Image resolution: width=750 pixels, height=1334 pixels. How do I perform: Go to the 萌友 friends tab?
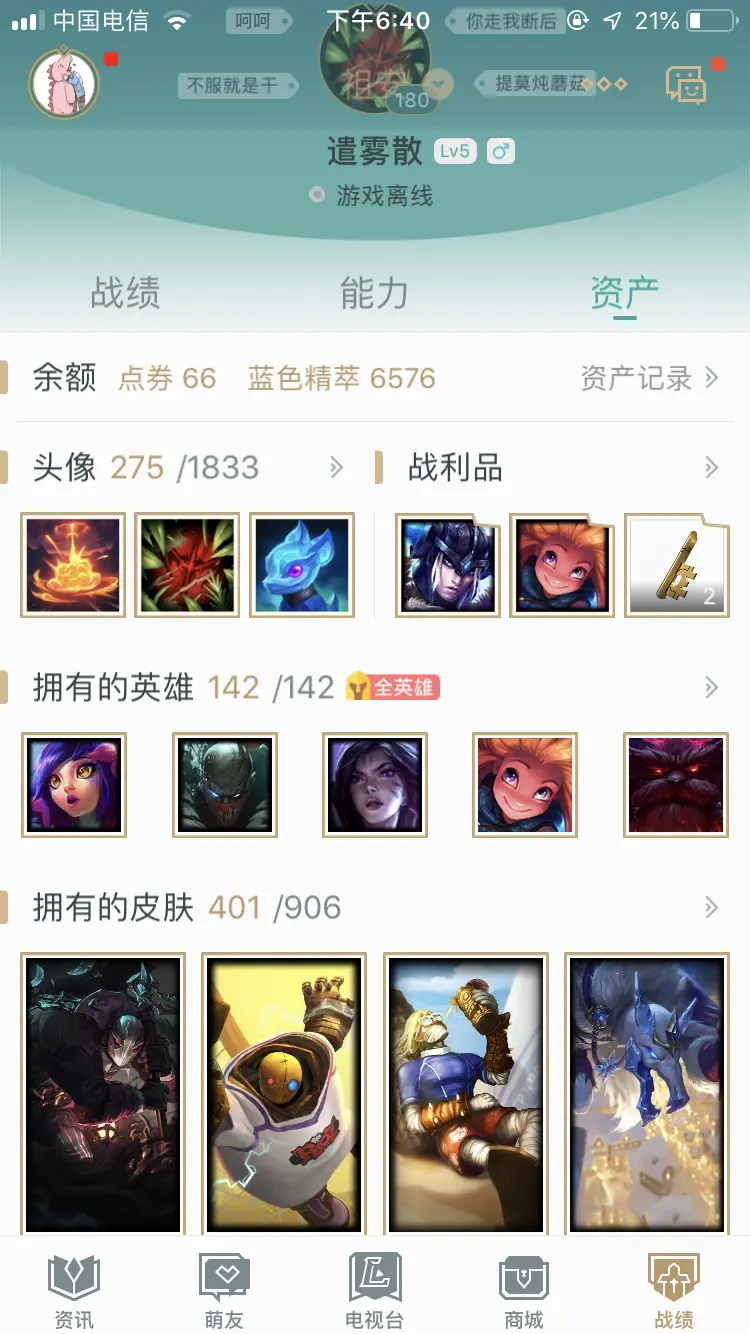coord(224,1291)
